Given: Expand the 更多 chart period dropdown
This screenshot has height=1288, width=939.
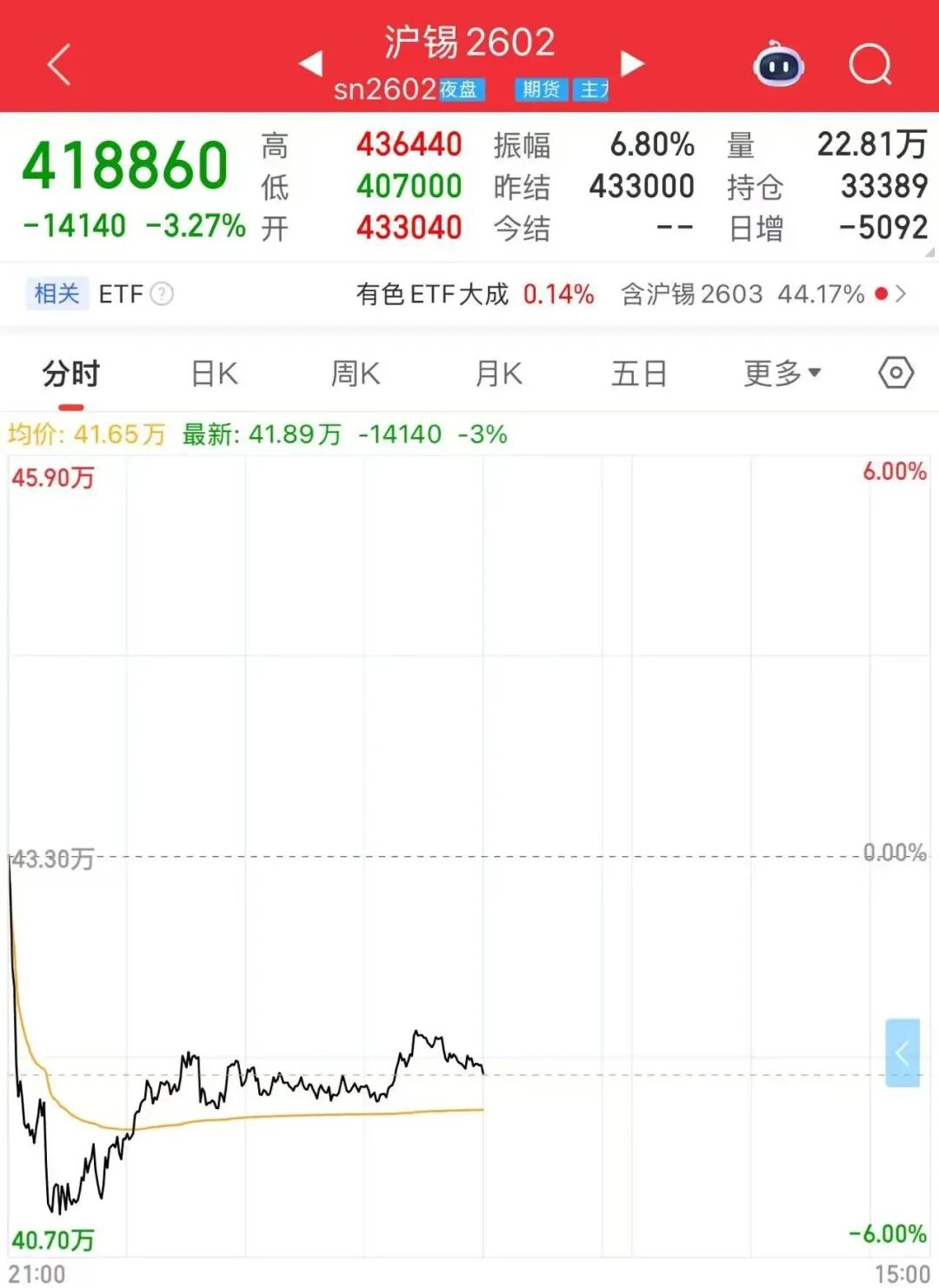Looking at the screenshot, I should [782, 375].
